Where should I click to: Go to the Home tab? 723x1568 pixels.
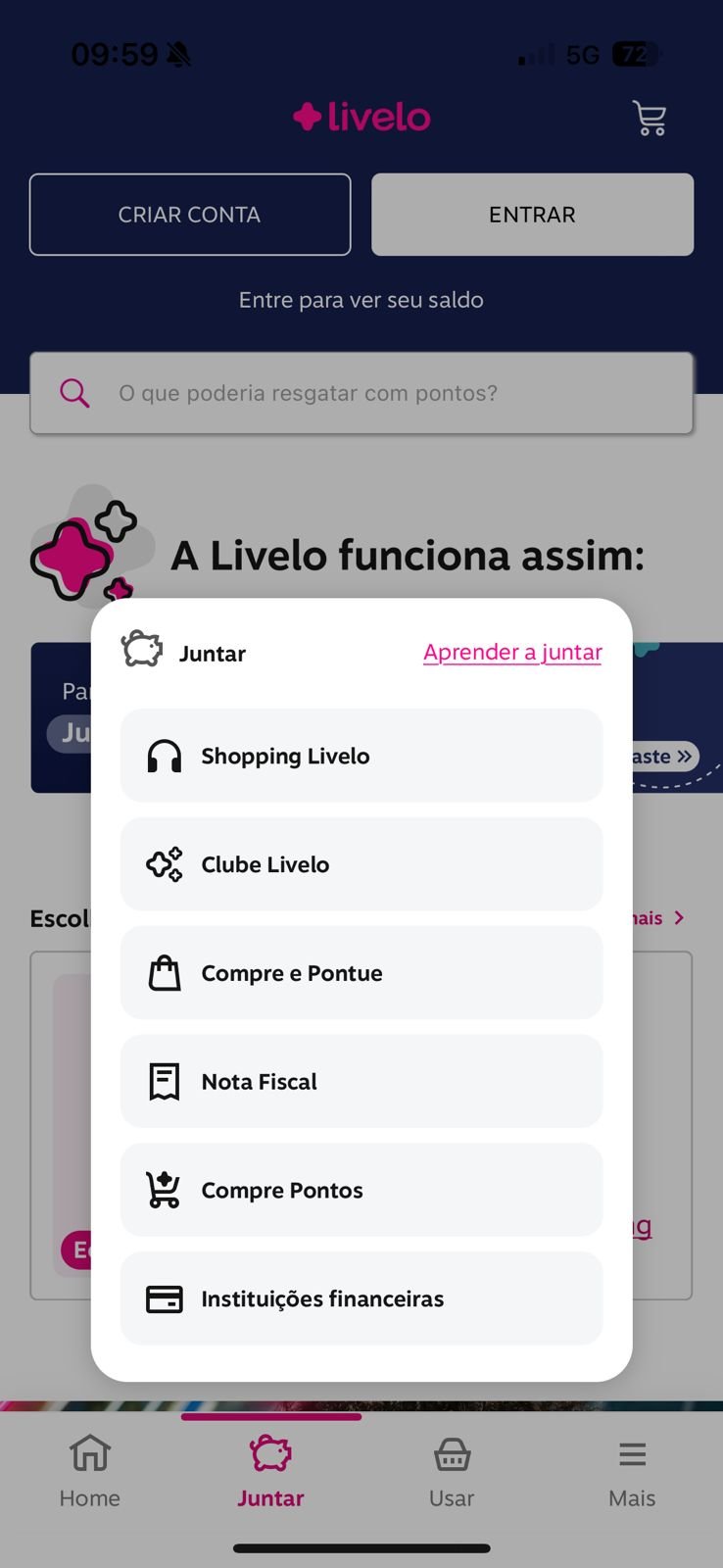[x=90, y=1470]
